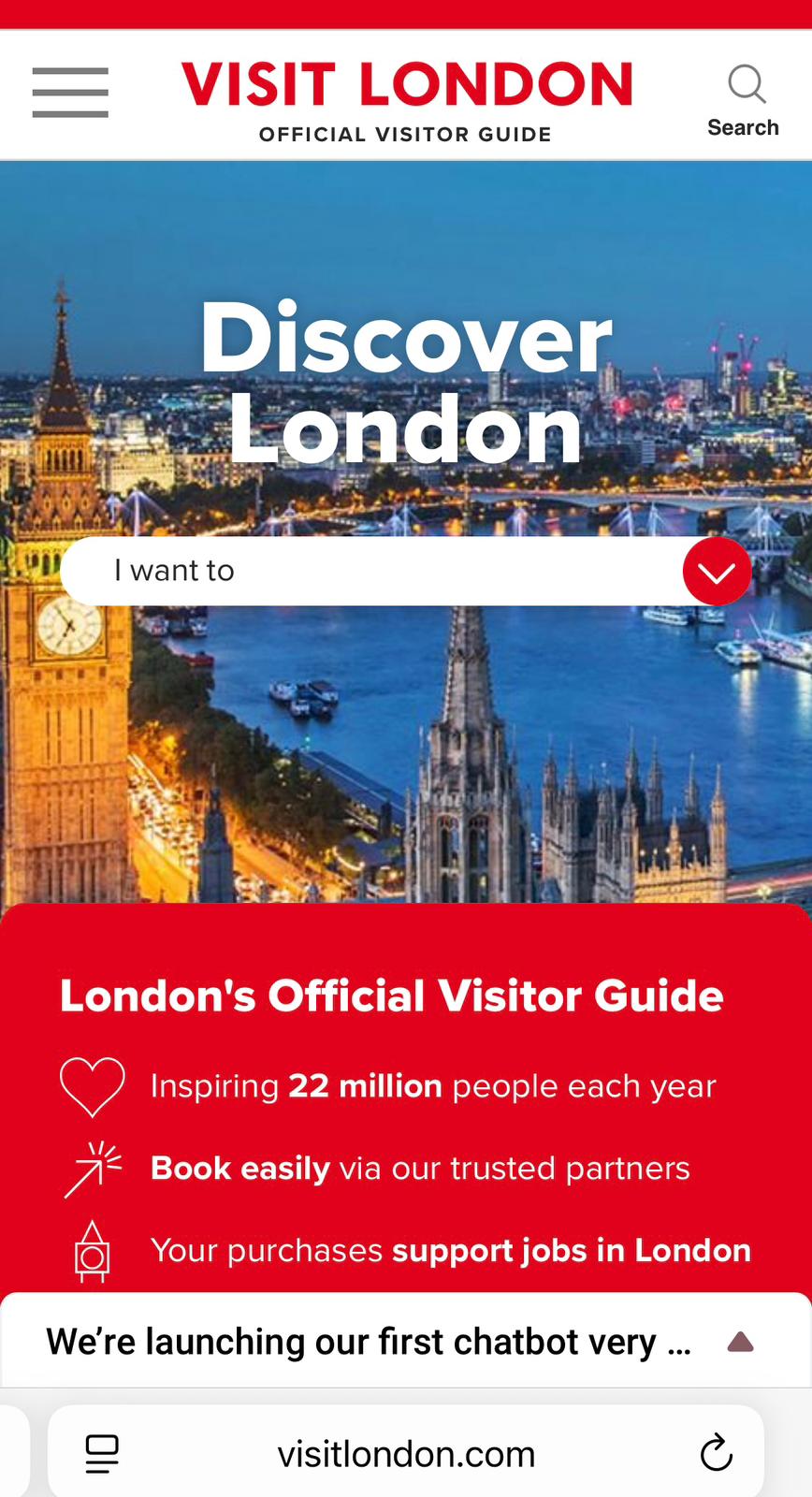Viewport: 812px width, 1497px height.
Task: Open the hamburger navigation menu
Action: [x=70, y=93]
